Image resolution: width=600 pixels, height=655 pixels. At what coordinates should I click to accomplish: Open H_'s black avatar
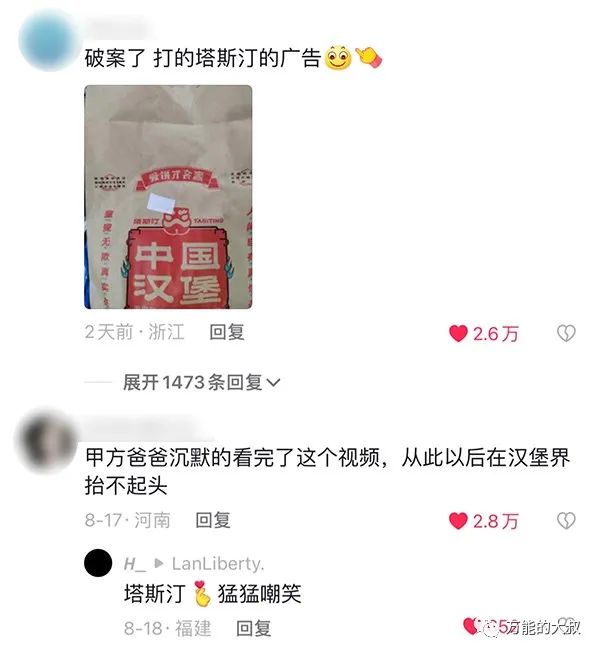[97, 565]
